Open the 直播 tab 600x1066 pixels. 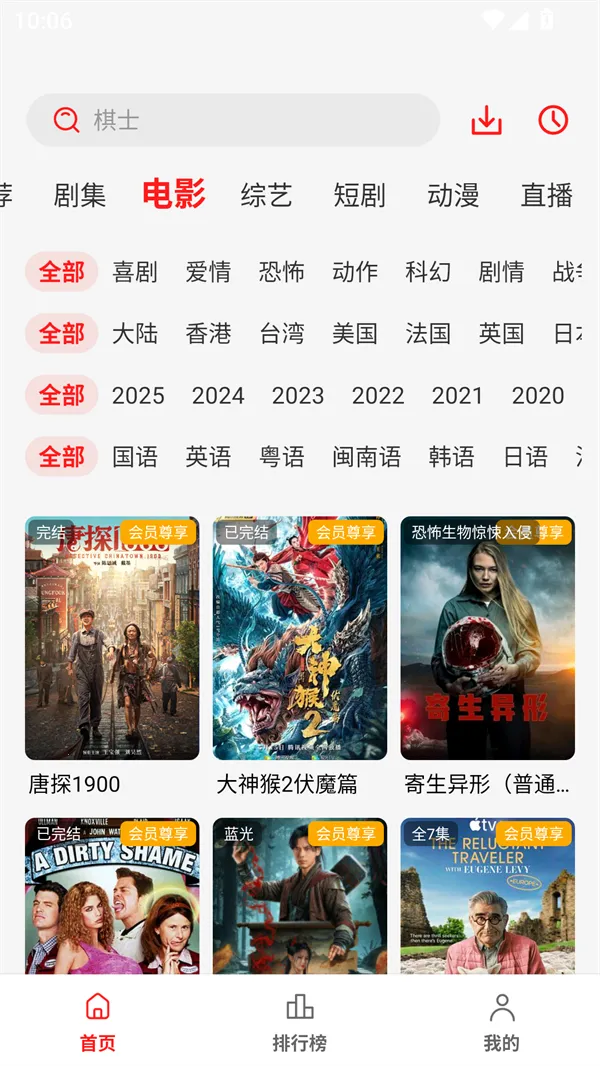[x=546, y=195]
